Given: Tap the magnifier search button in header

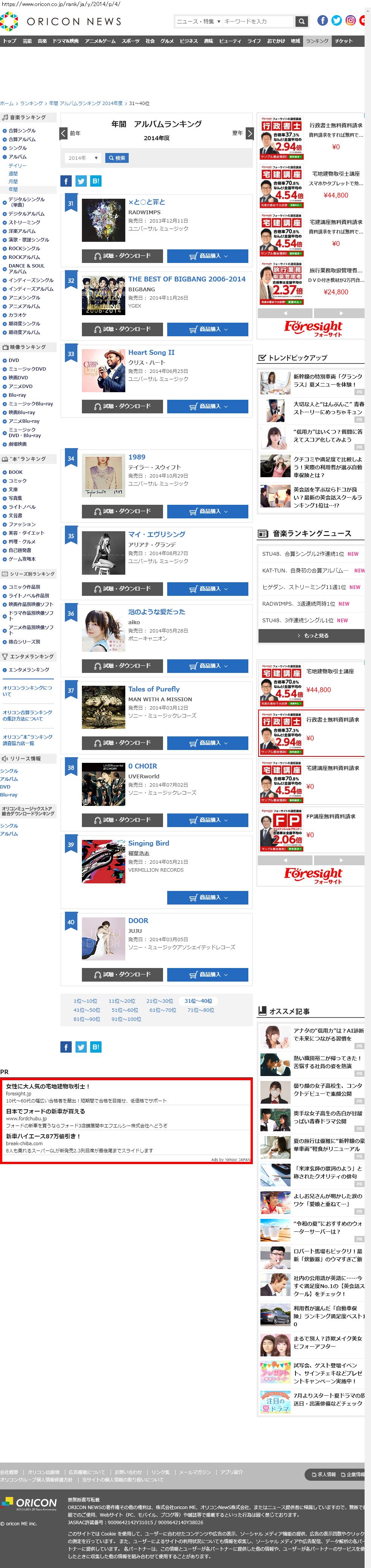Looking at the screenshot, I should [301, 21].
